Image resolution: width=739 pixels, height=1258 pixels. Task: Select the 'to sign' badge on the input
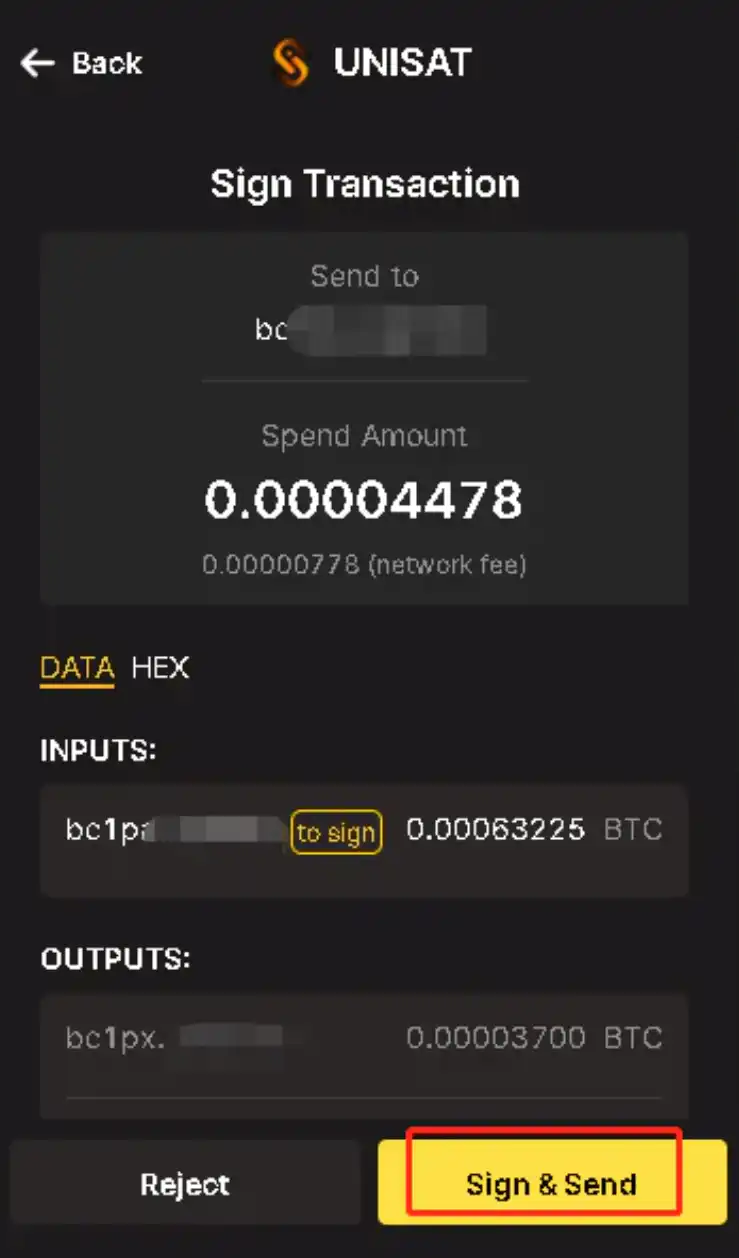tap(336, 831)
